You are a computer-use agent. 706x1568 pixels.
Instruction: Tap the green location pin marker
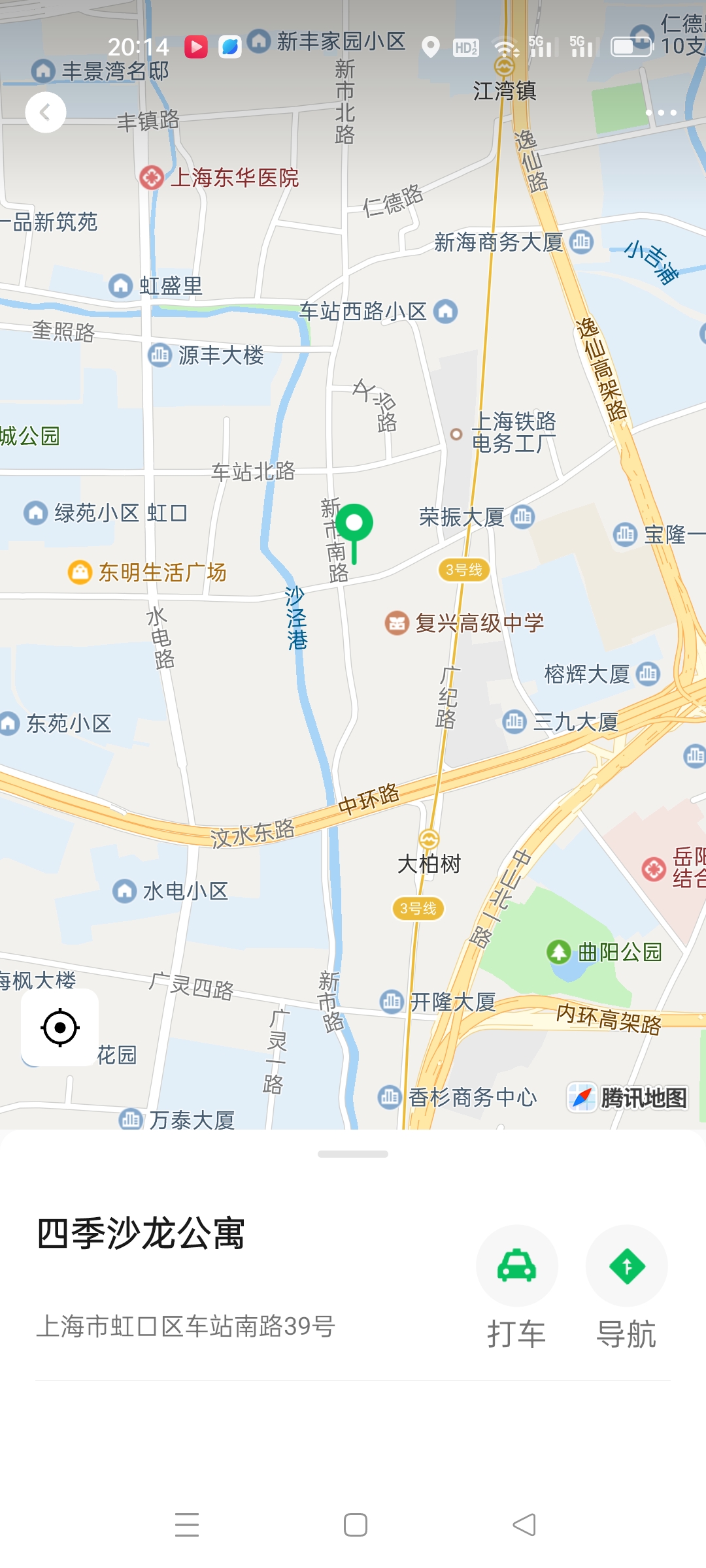[354, 524]
